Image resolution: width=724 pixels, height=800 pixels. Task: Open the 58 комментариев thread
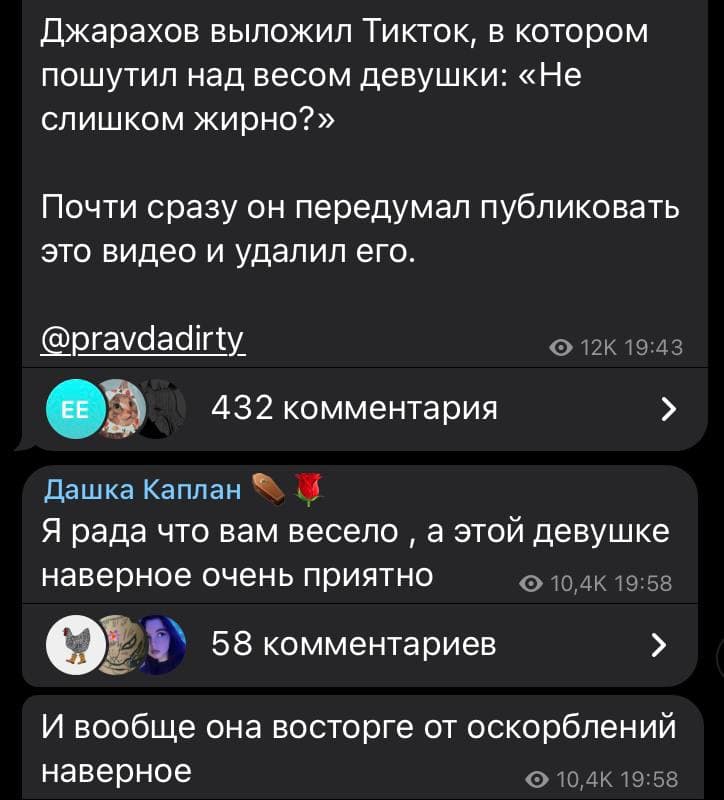pyautogui.click(x=353, y=641)
